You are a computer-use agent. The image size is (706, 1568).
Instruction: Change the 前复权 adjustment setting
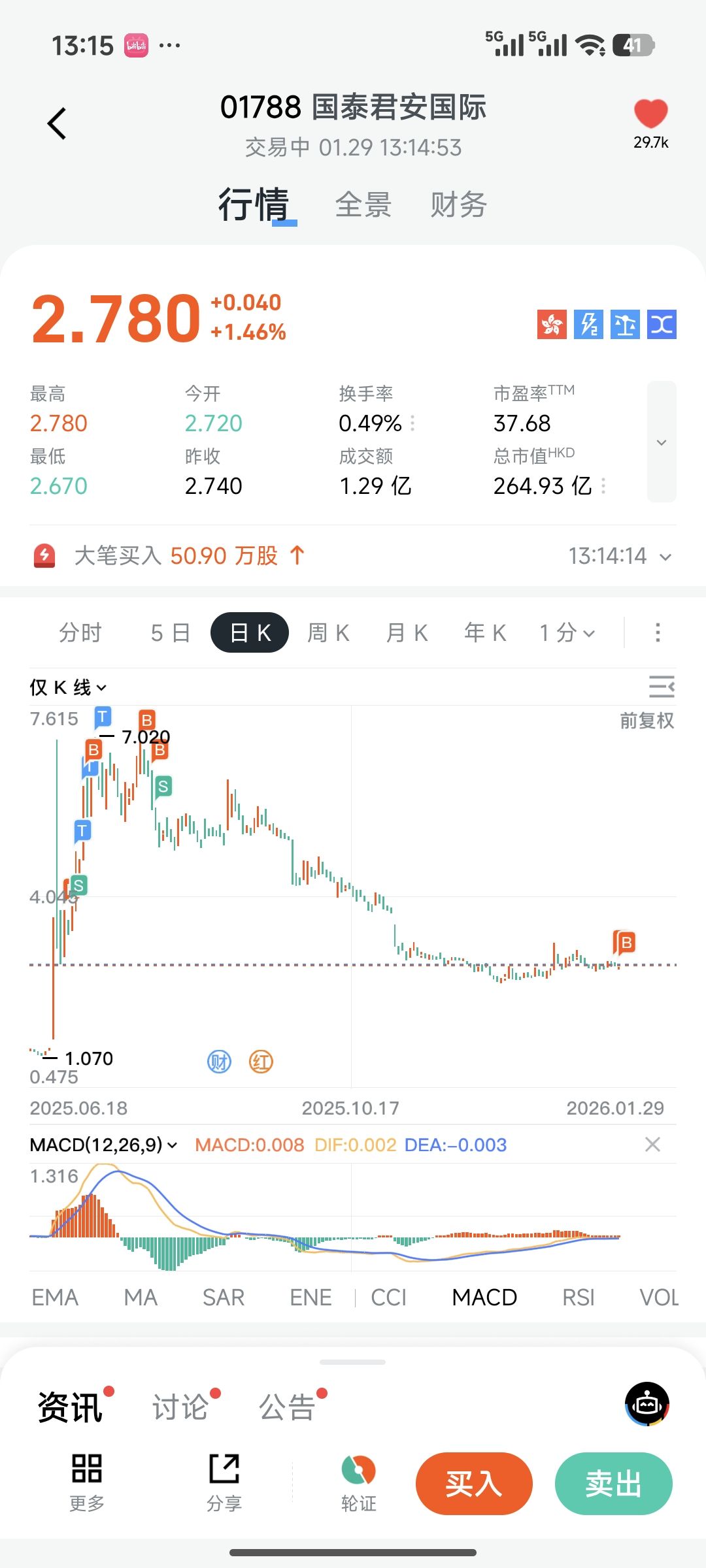(647, 721)
